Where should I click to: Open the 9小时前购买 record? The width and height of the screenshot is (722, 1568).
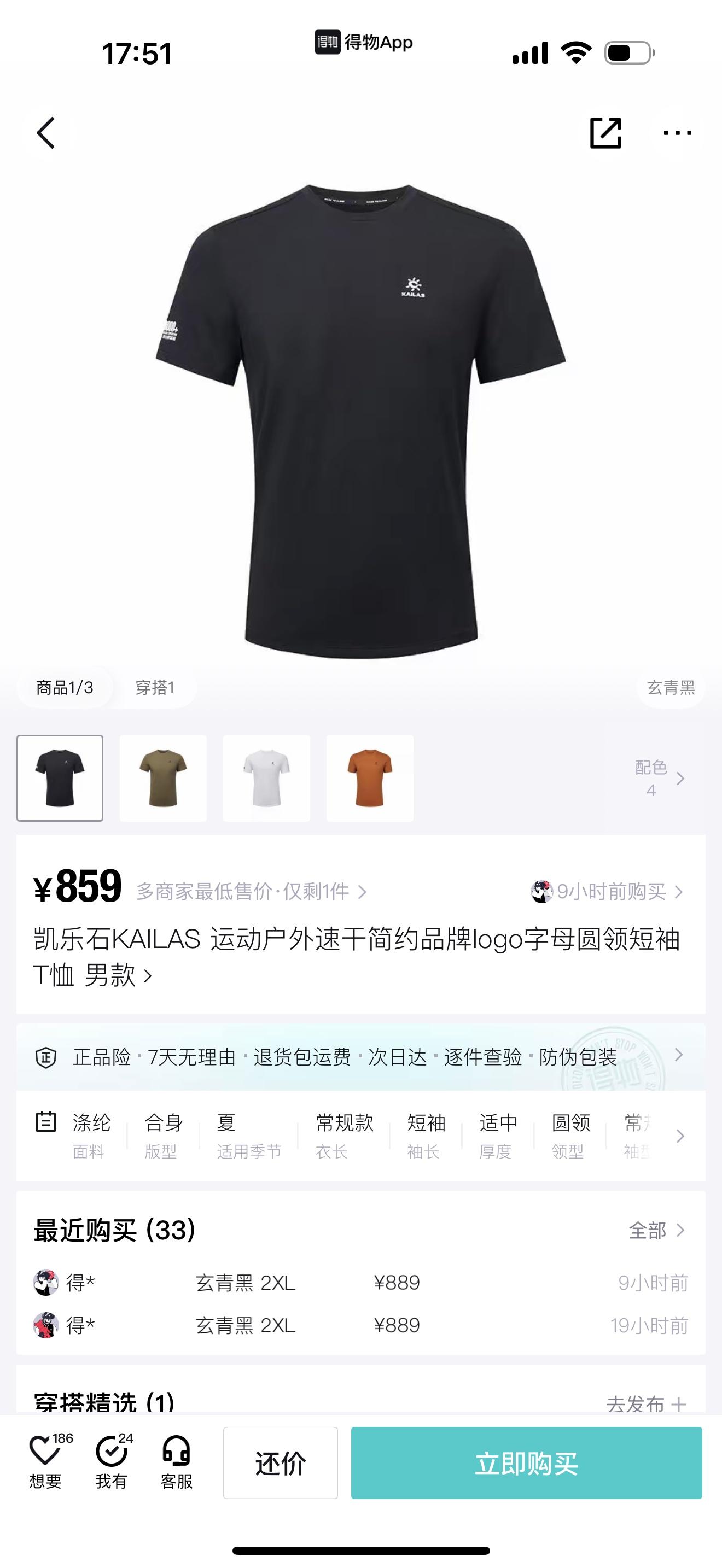pos(610,892)
